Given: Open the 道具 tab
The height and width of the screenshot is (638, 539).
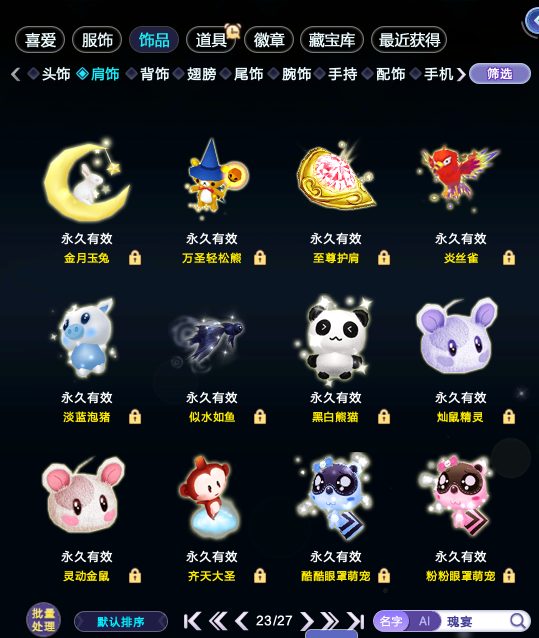Looking at the screenshot, I should tap(211, 40).
